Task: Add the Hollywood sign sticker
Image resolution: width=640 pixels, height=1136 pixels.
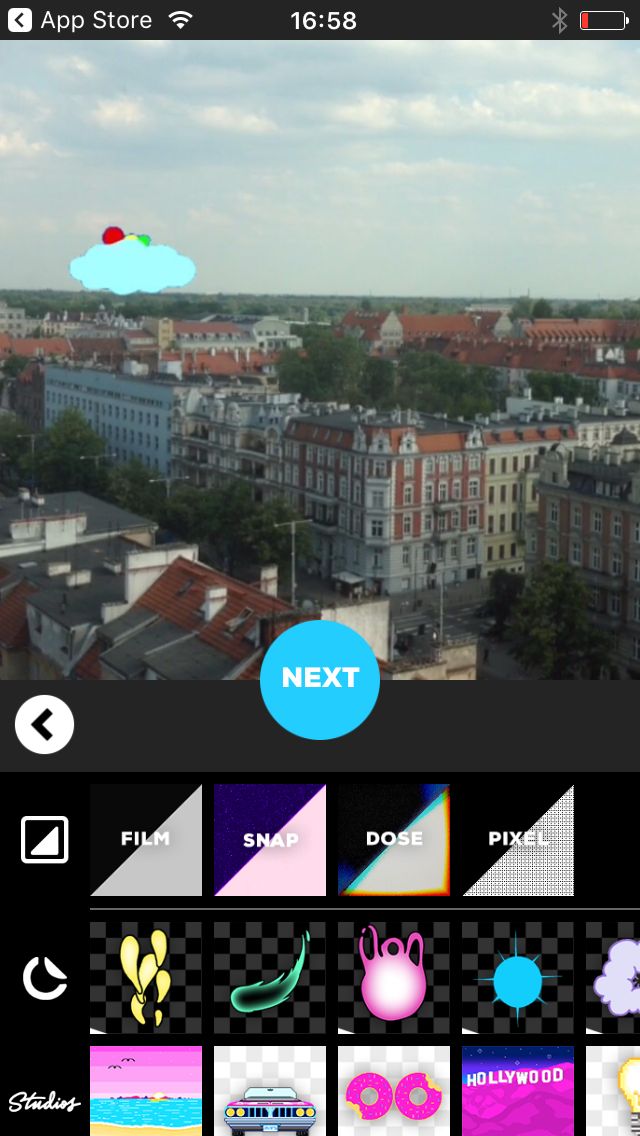Action: [x=518, y=1091]
